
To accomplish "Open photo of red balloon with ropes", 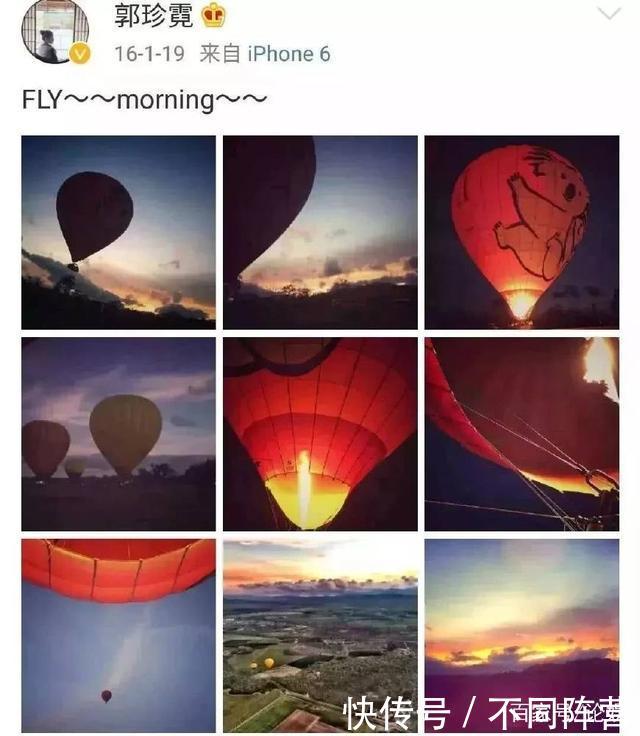I will (x=521, y=434).
